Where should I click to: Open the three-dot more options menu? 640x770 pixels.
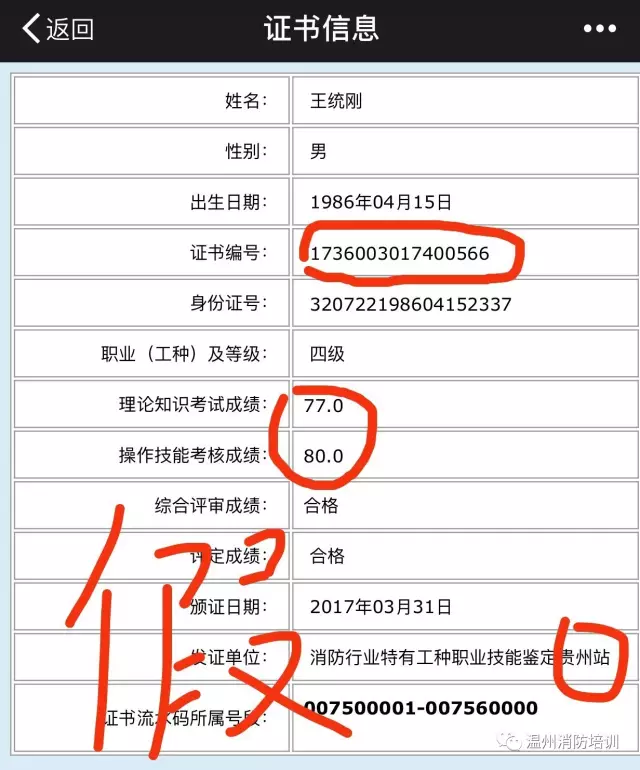[x=600, y=29]
